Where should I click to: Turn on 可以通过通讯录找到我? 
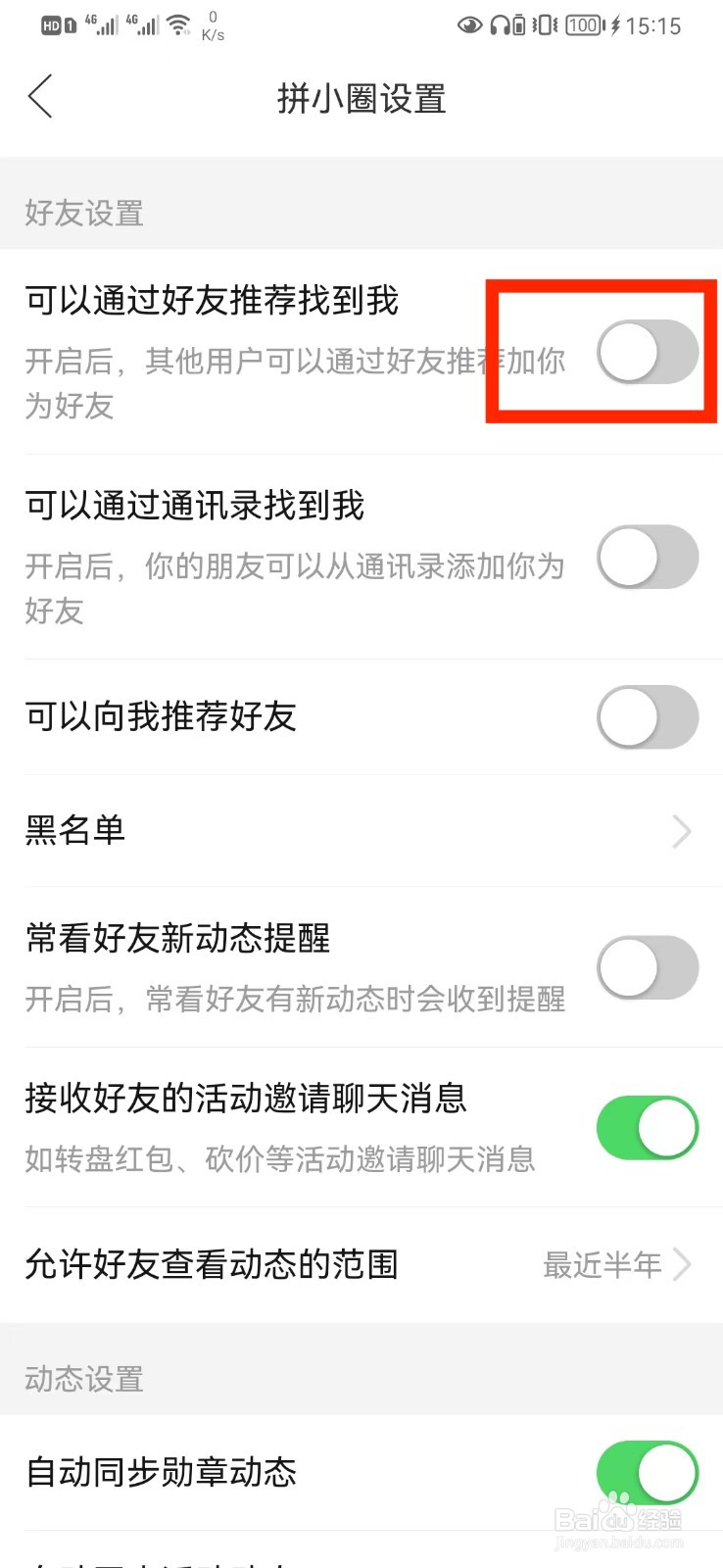click(647, 557)
